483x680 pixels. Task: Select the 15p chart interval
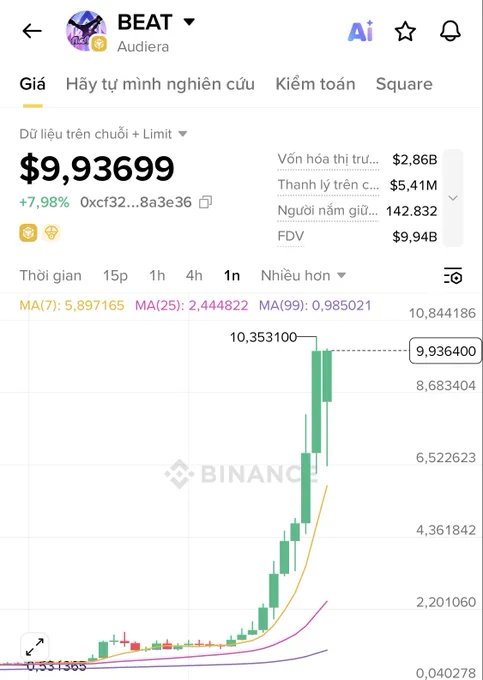click(115, 276)
